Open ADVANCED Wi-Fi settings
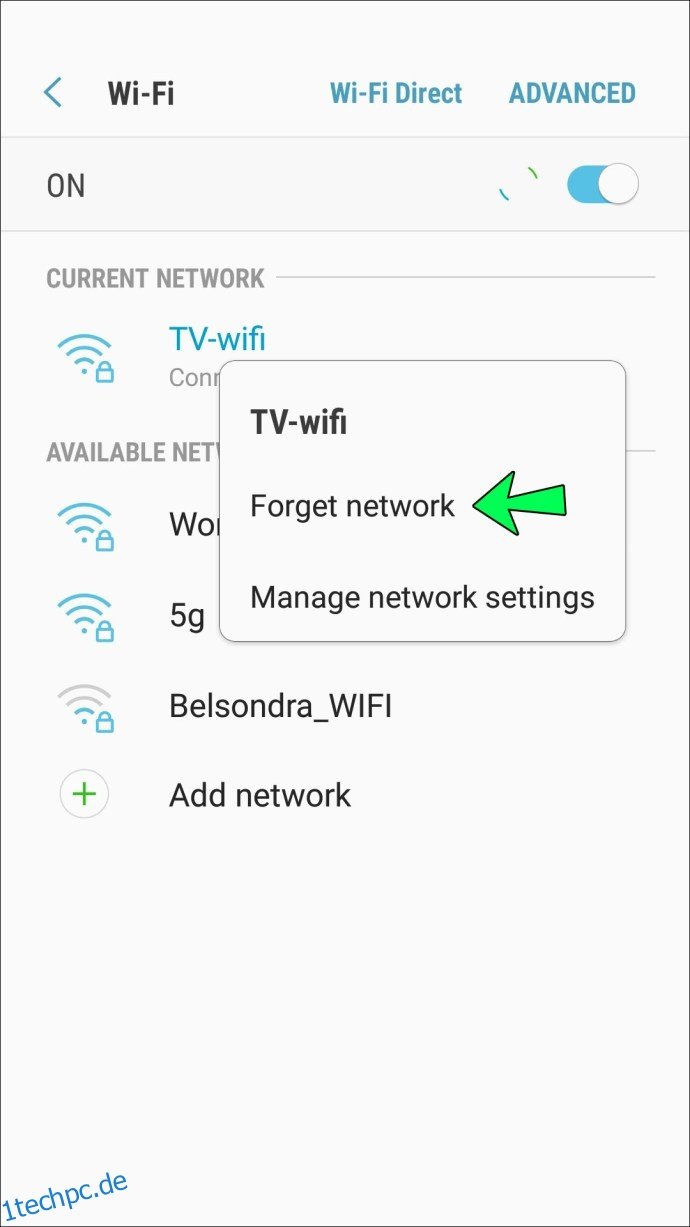 point(572,93)
